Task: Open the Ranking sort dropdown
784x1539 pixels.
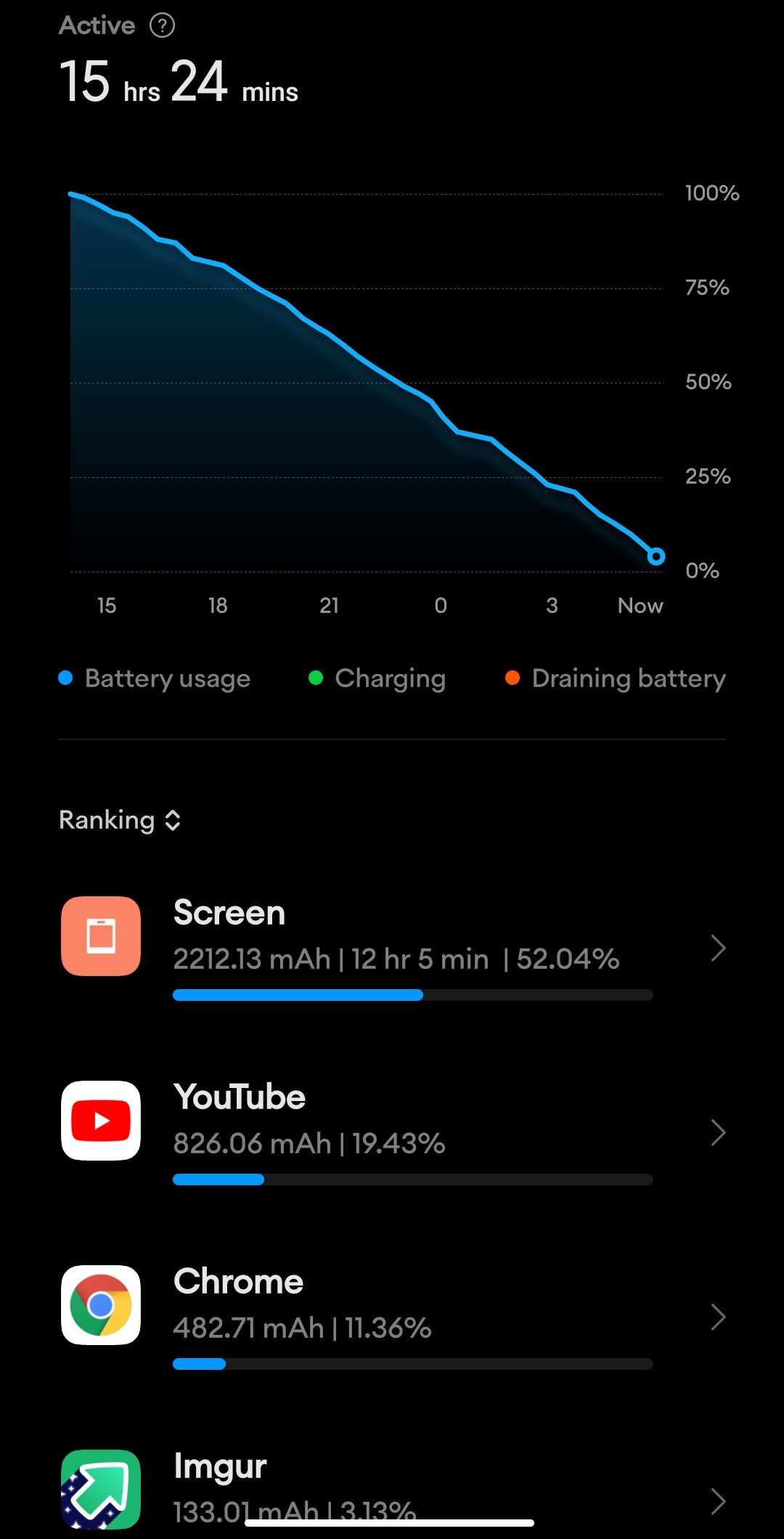Action: [120, 821]
